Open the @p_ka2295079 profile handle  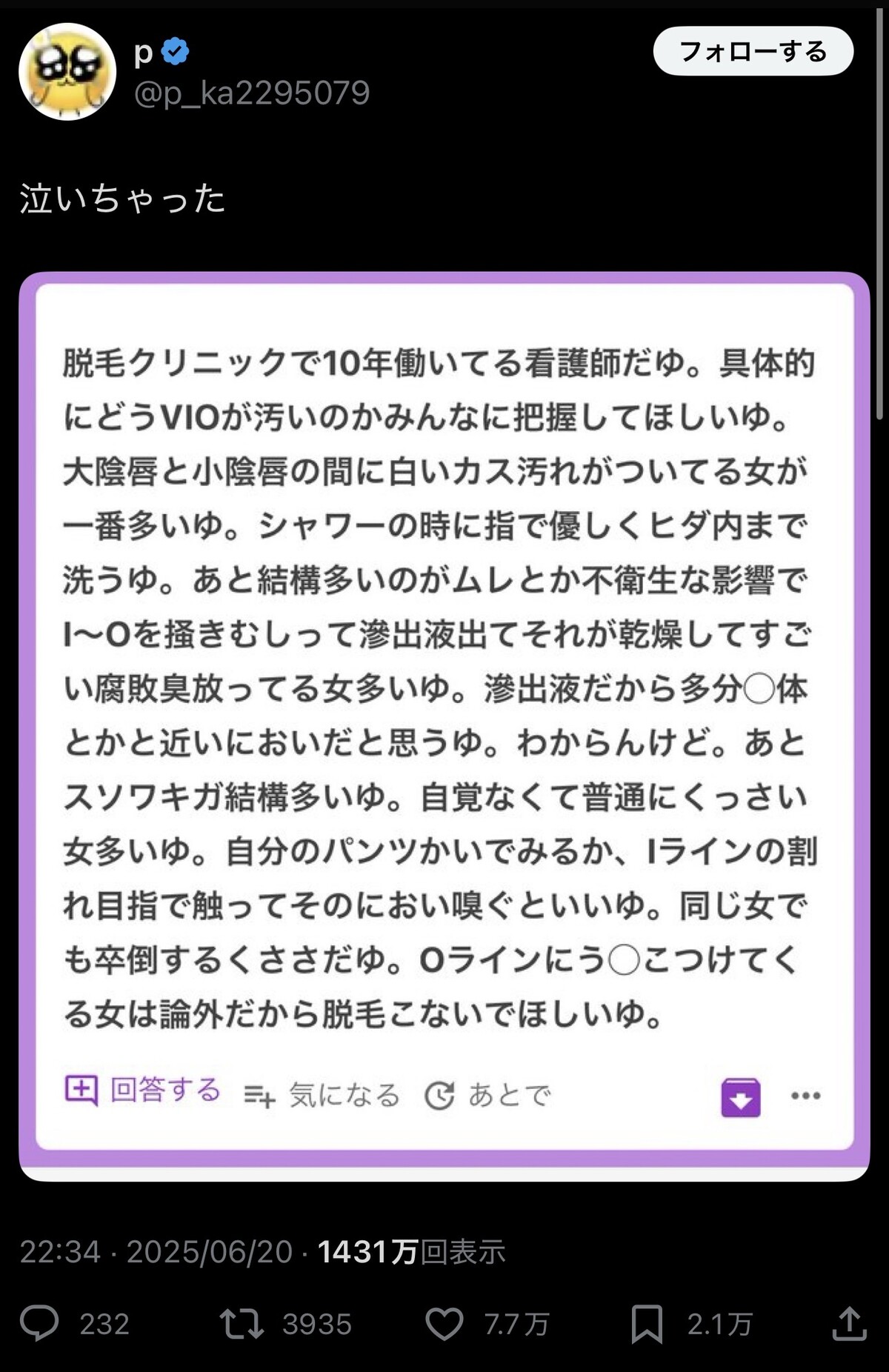[x=251, y=93]
